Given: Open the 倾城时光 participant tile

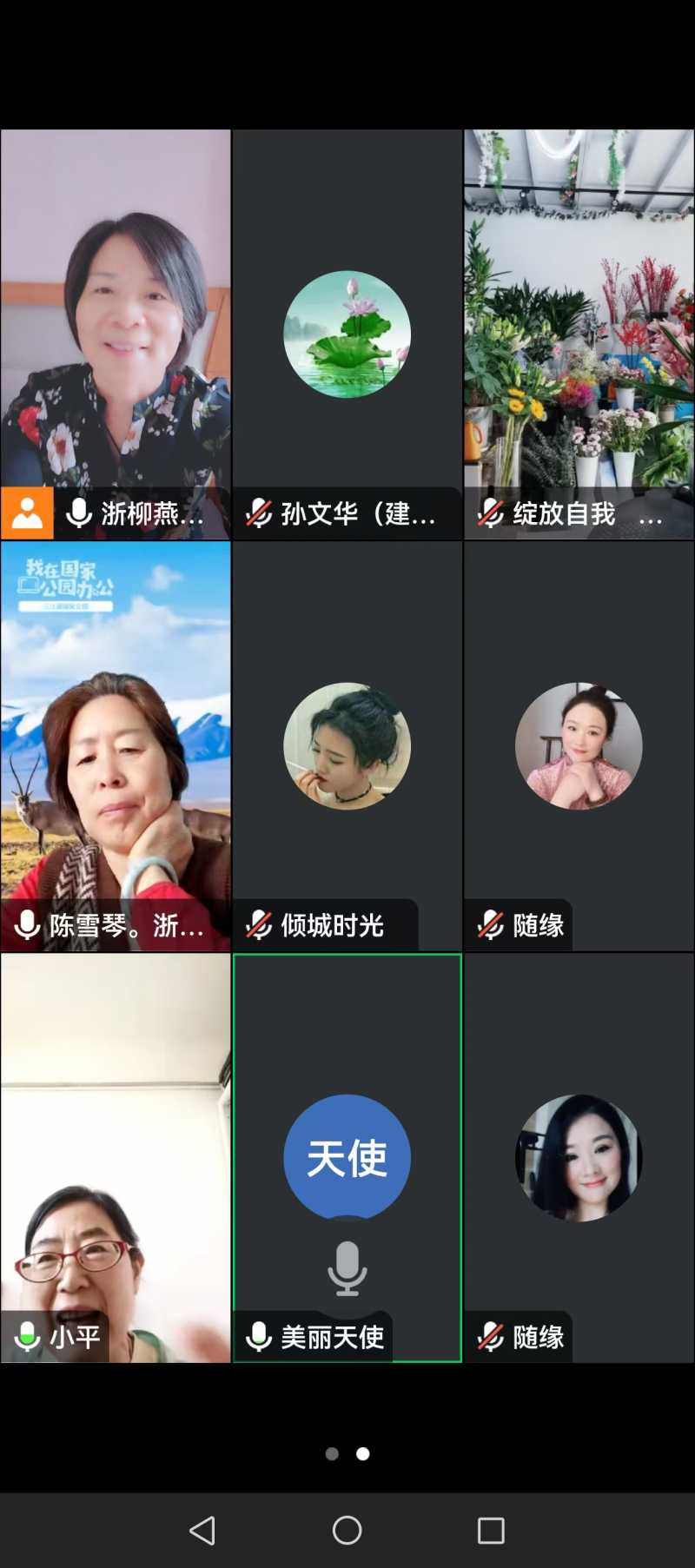Looking at the screenshot, I should (x=347, y=745).
